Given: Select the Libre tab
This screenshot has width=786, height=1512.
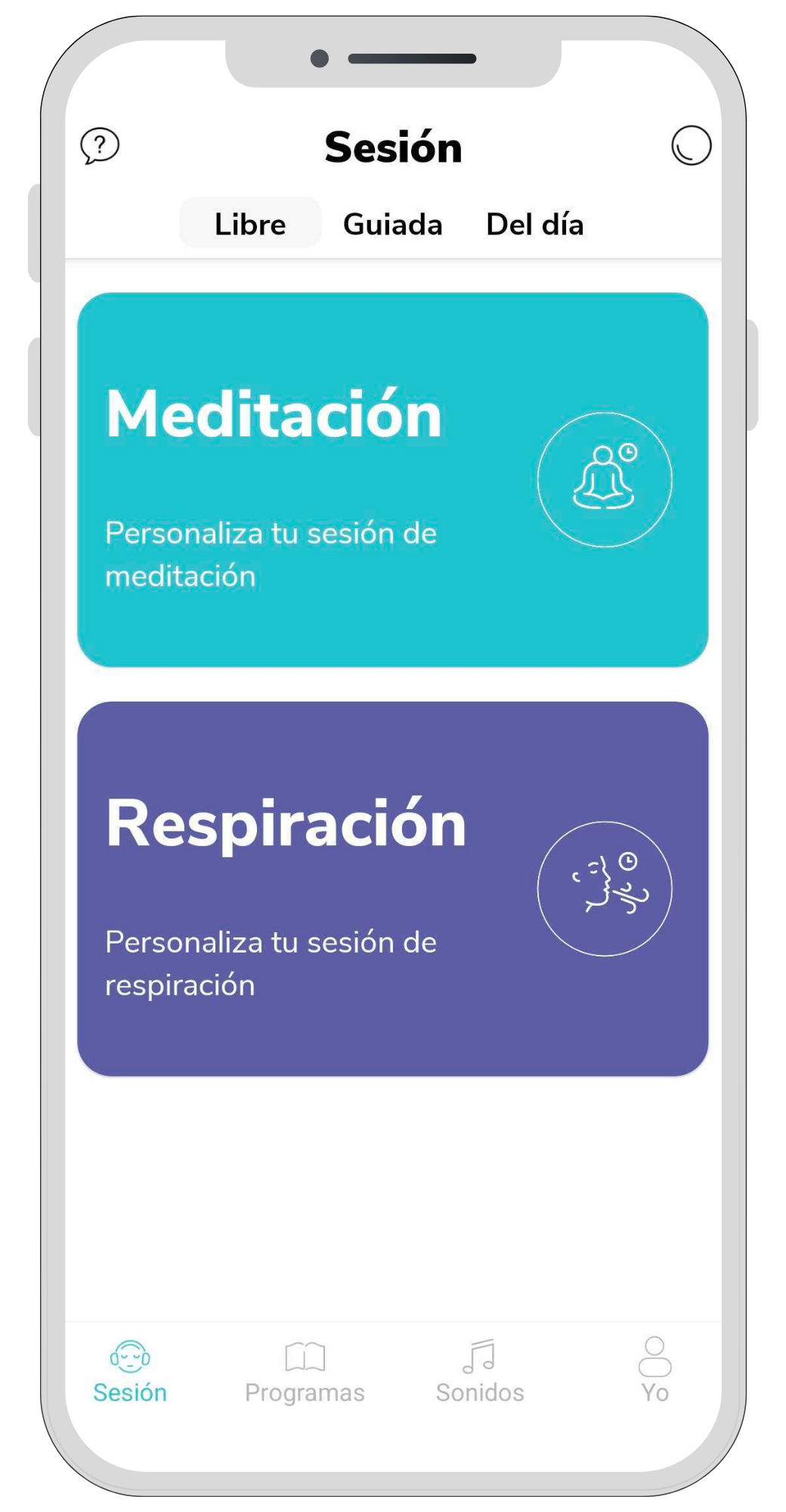Looking at the screenshot, I should [250, 224].
